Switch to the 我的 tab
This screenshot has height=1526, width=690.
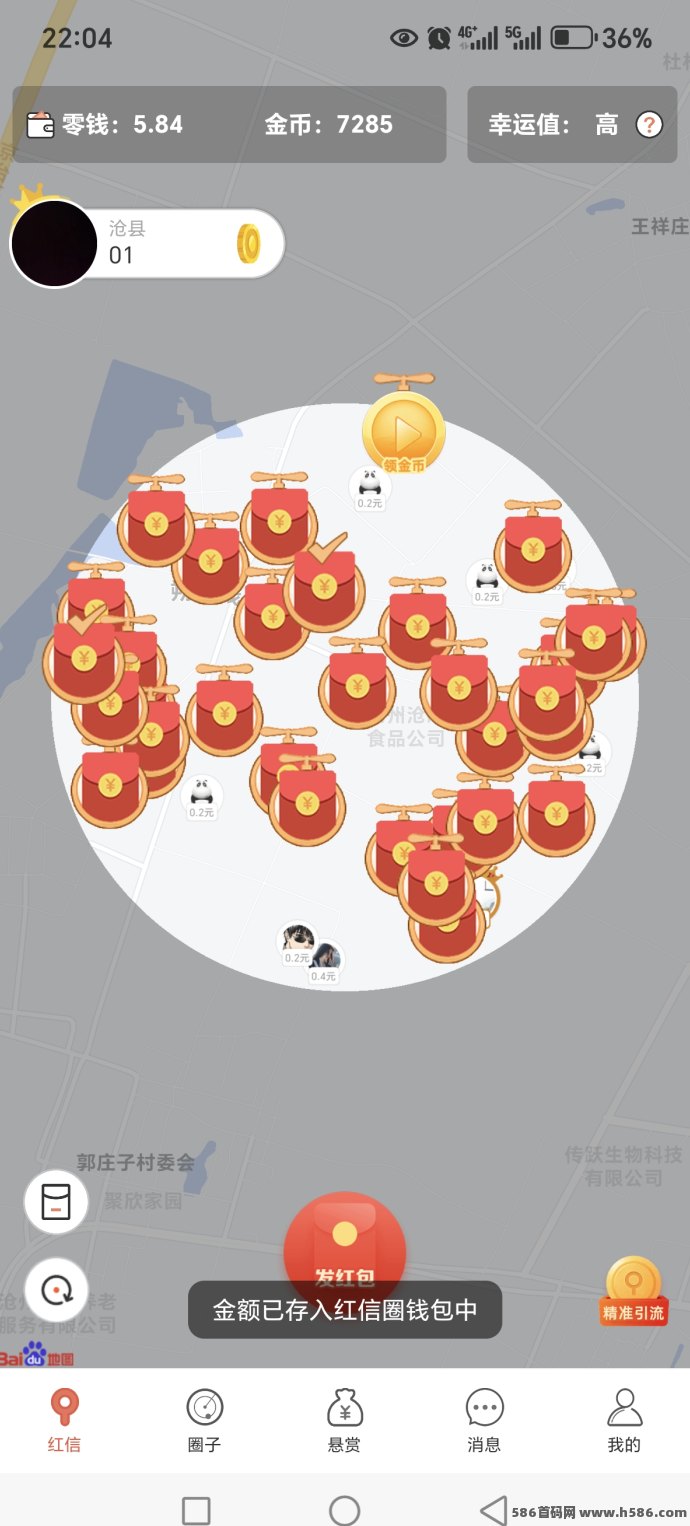point(624,1420)
